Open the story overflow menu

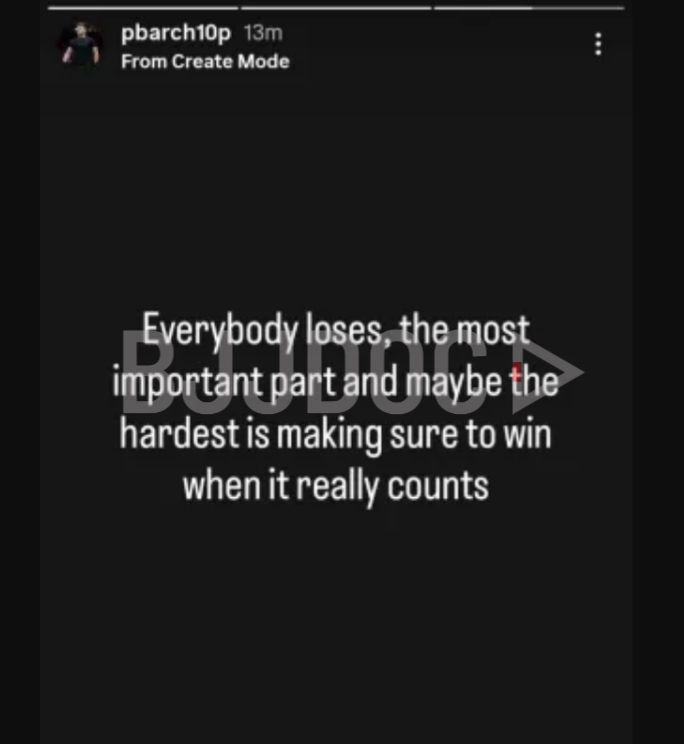coord(598,44)
